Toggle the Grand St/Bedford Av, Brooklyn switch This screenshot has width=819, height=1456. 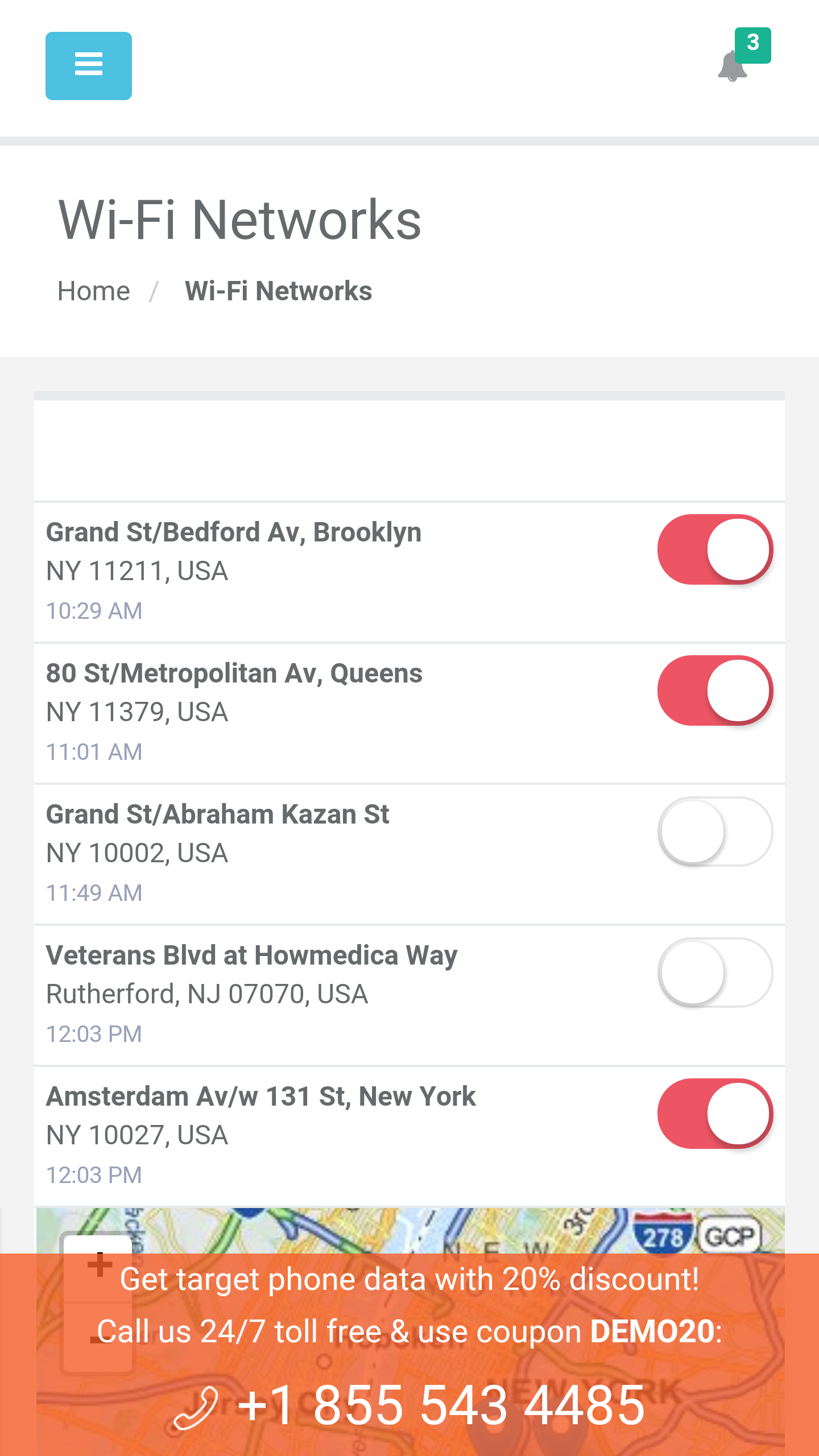[x=715, y=549]
